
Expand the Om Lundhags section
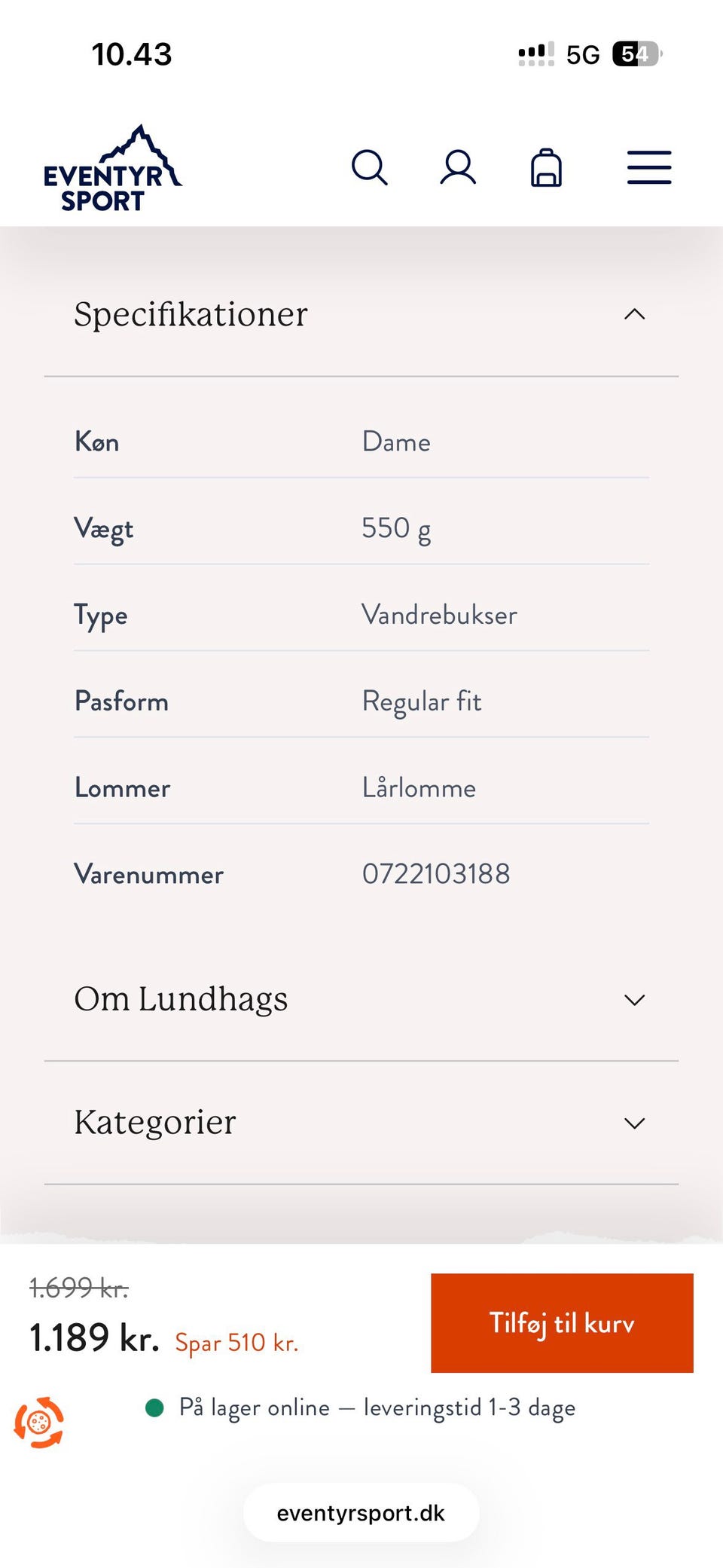pyautogui.click(x=634, y=1000)
